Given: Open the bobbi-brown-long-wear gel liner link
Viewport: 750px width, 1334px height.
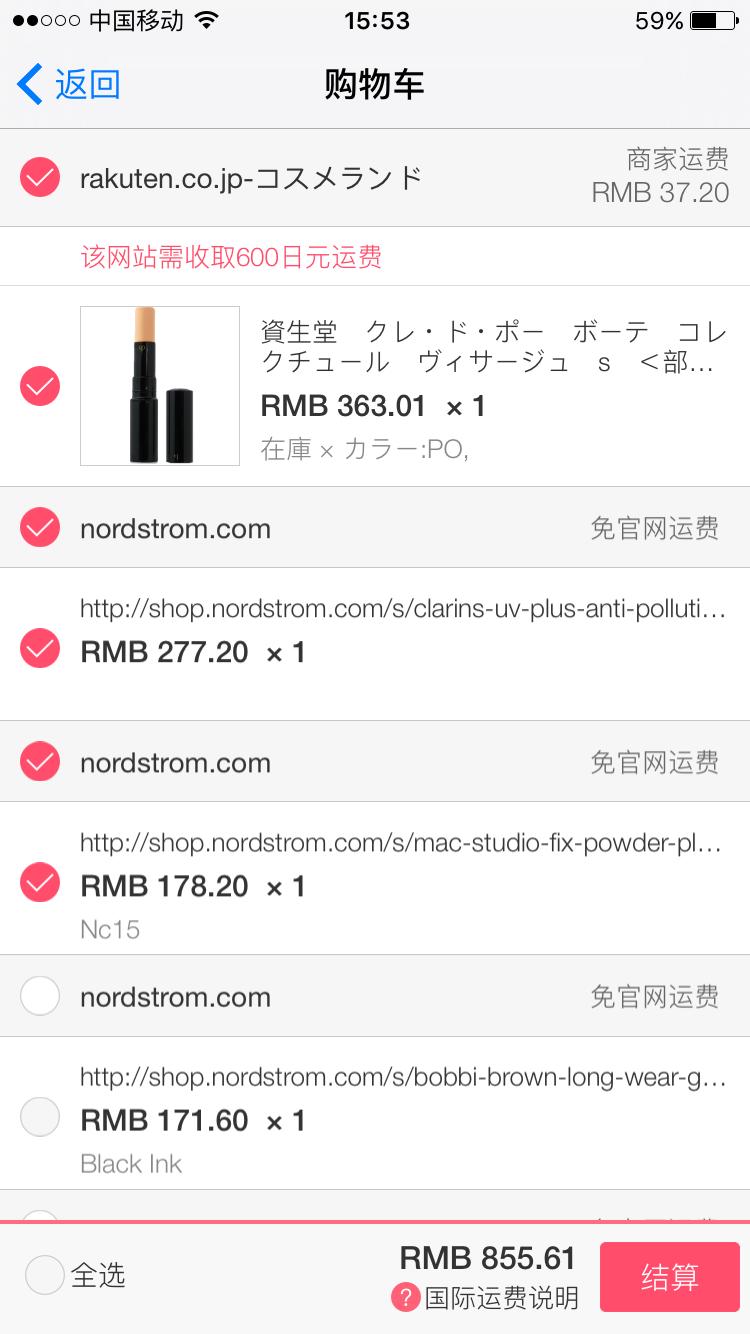Looking at the screenshot, I should (x=400, y=1075).
